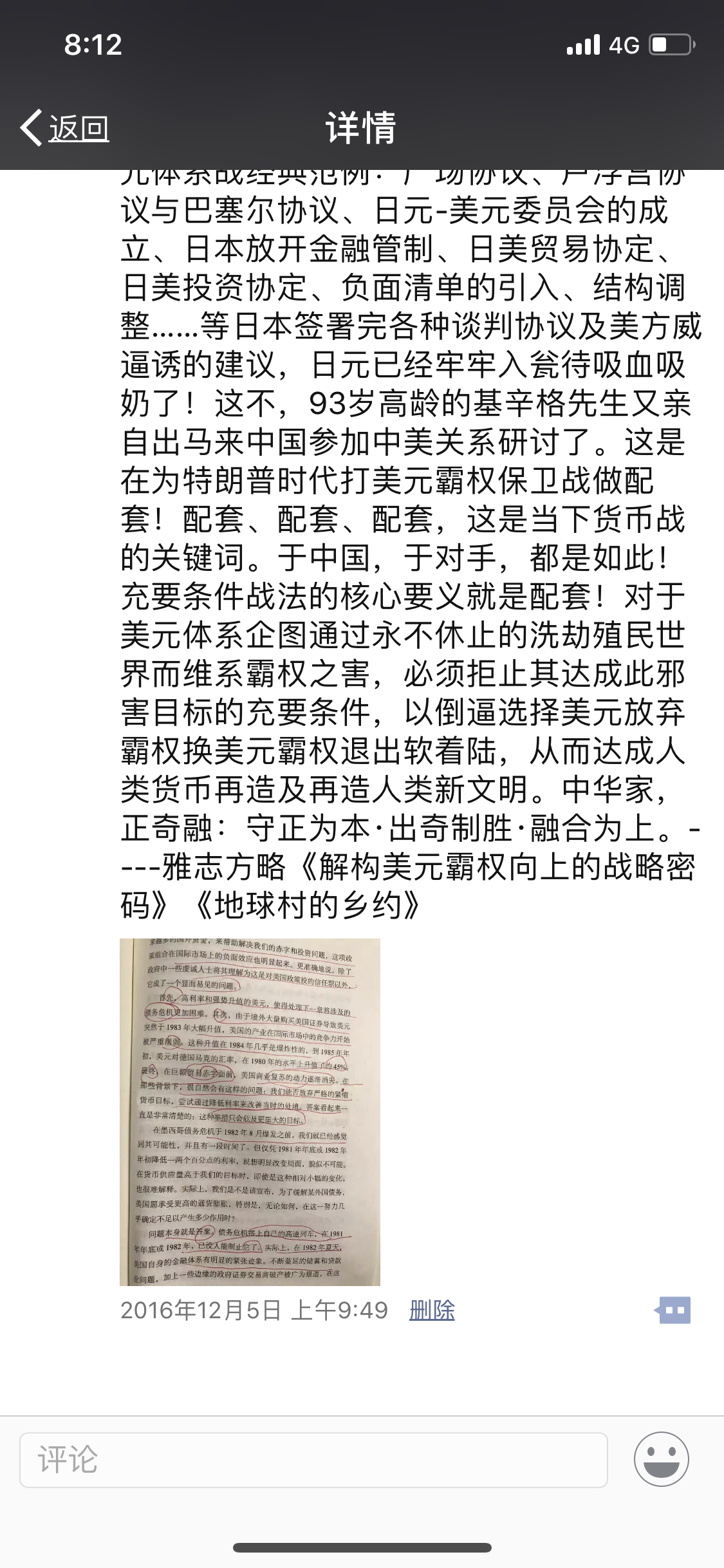This screenshot has height=1568, width=724.
Task: Delete this post via 删除 link
Action: pyautogui.click(x=432, y=1311)
